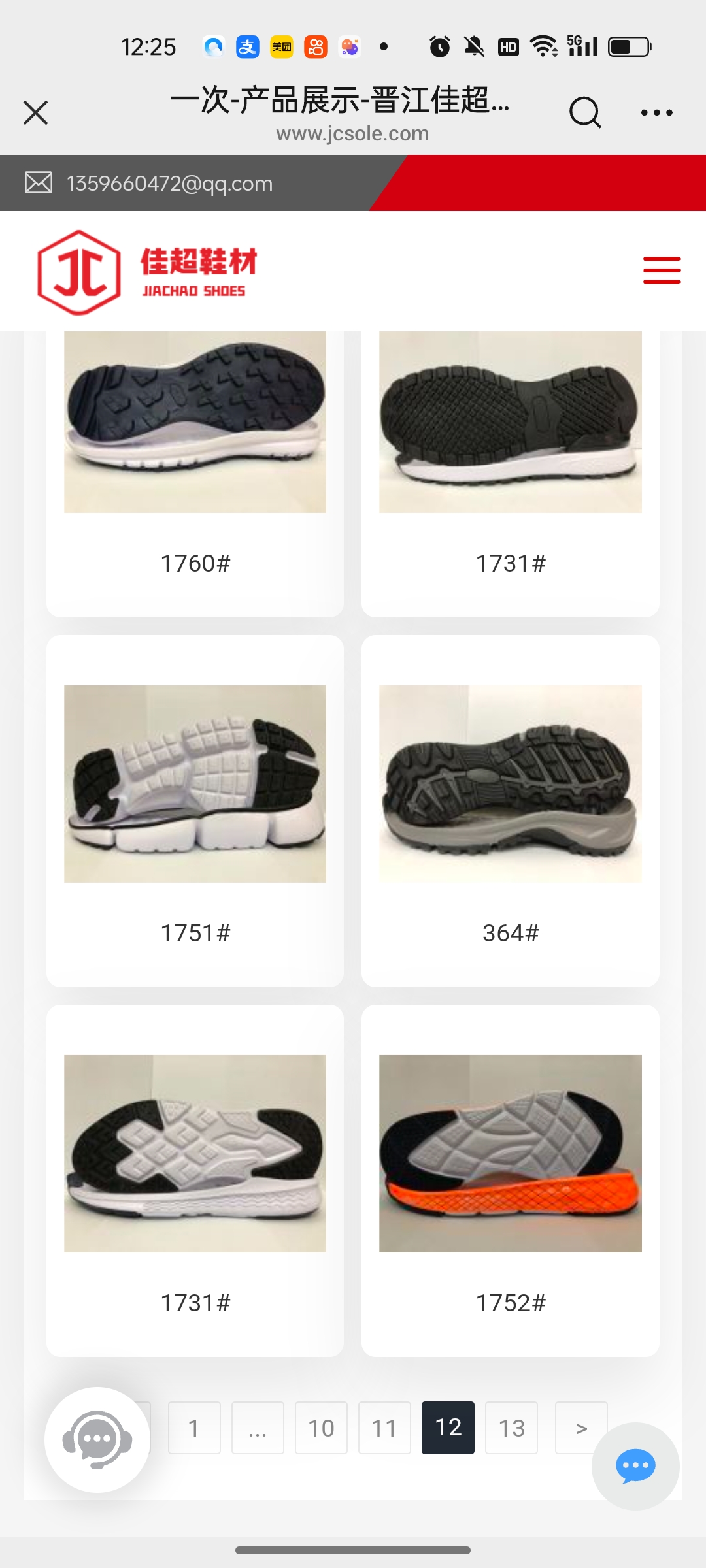
Task: Open the browser search icon
Action: 584,112
